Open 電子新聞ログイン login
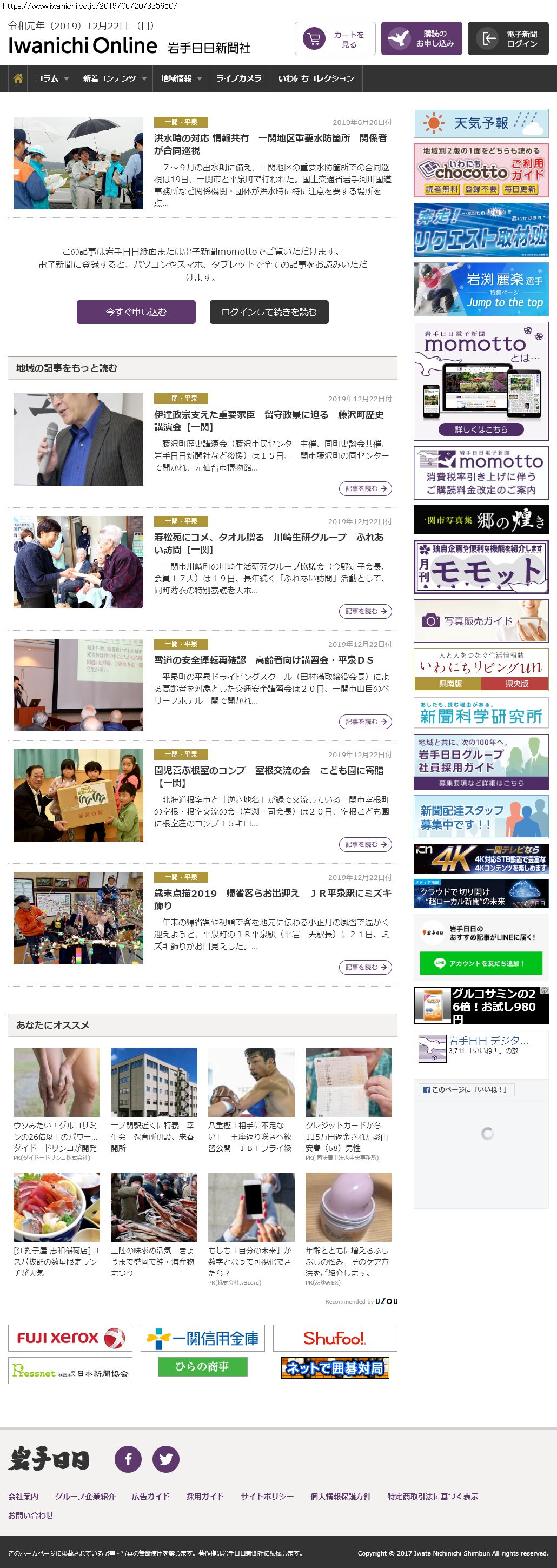The height and width of the screenshot is (1568, 557). pos(508,39)
